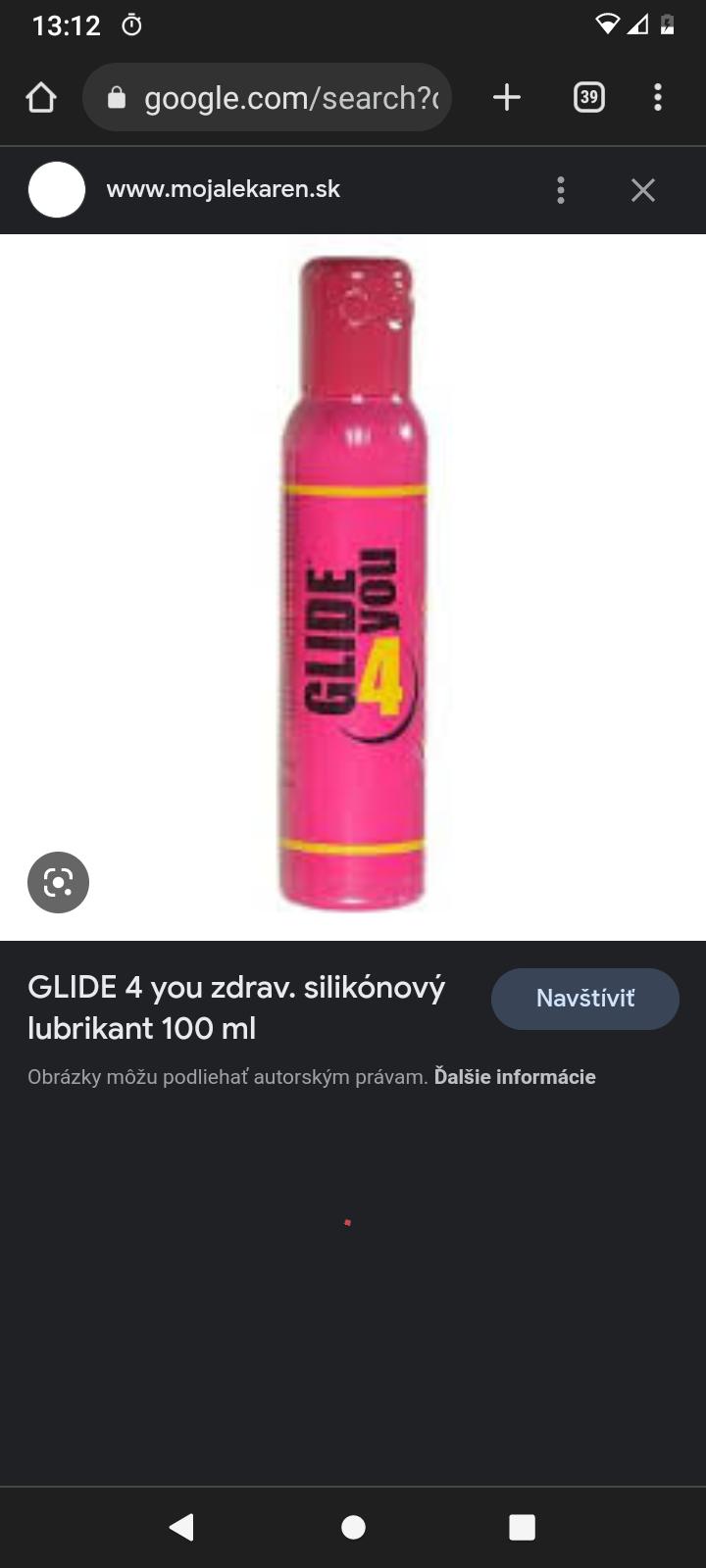Open the tab switcher showing 39 tabs
Image resolution: width=706 pixels, height=1568 pixels.
point(588,98)
